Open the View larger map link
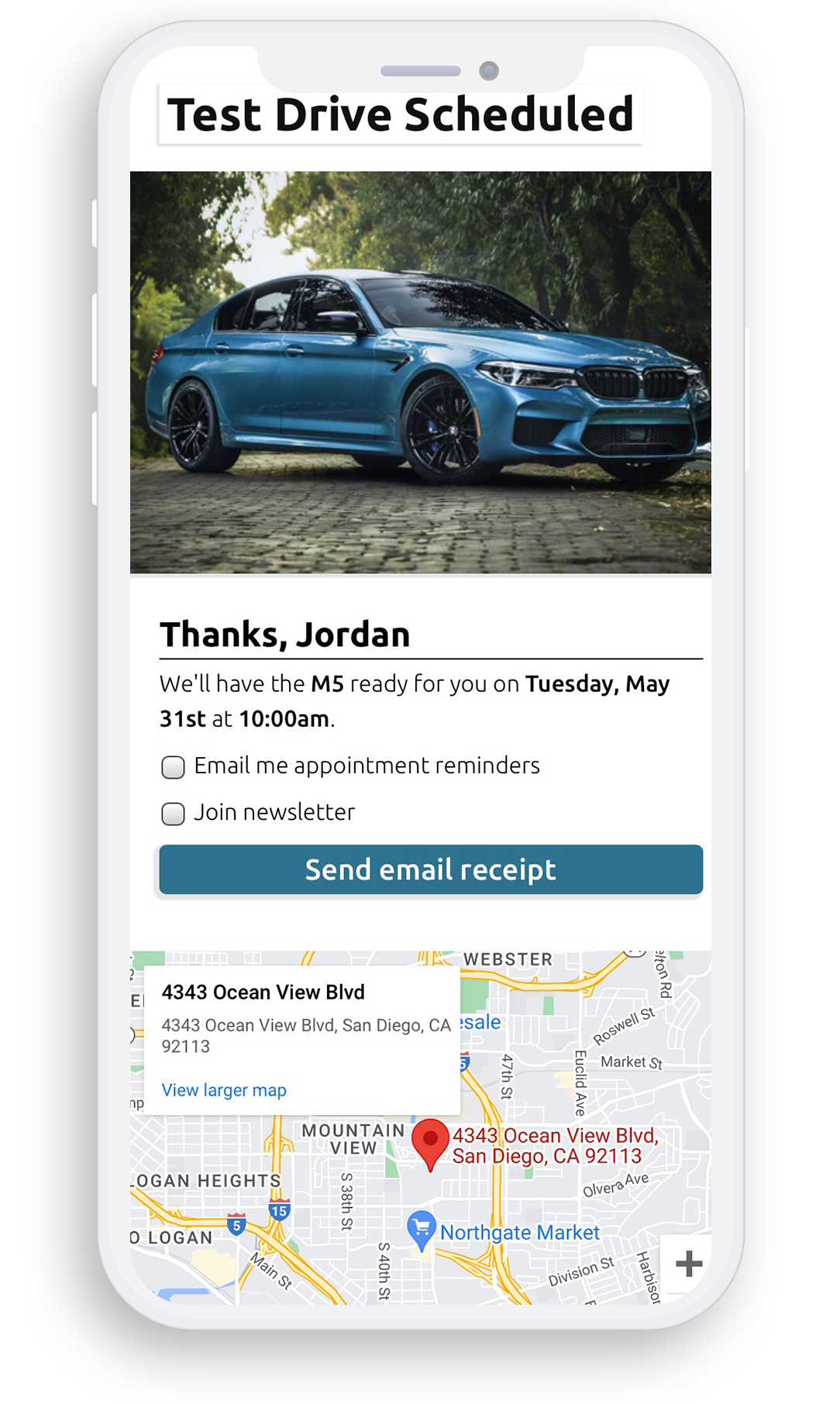Image resolution: width=840 pixels, height=1404 pixels. pyautogui.click(x=224, y=1090)
